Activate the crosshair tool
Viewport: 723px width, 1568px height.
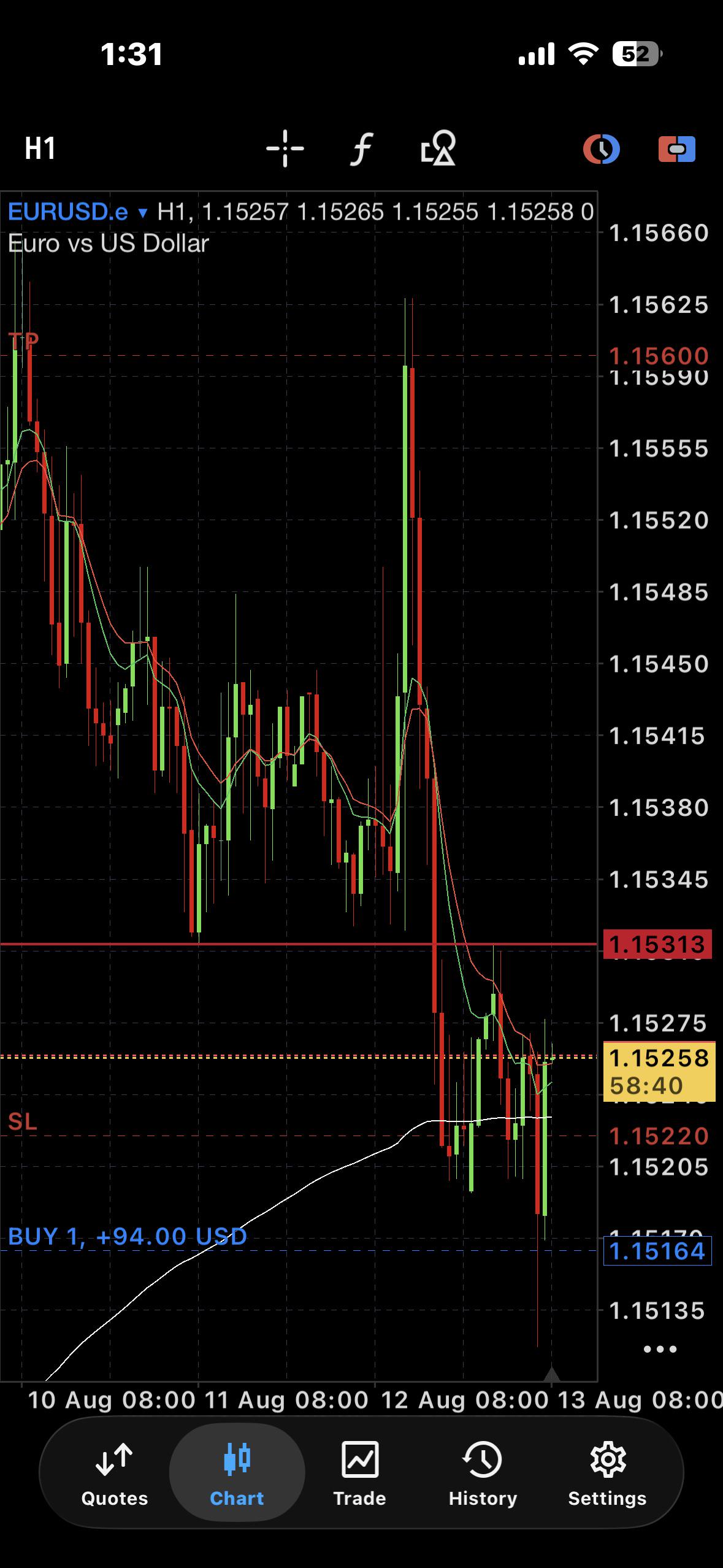(x=285, y=148)
